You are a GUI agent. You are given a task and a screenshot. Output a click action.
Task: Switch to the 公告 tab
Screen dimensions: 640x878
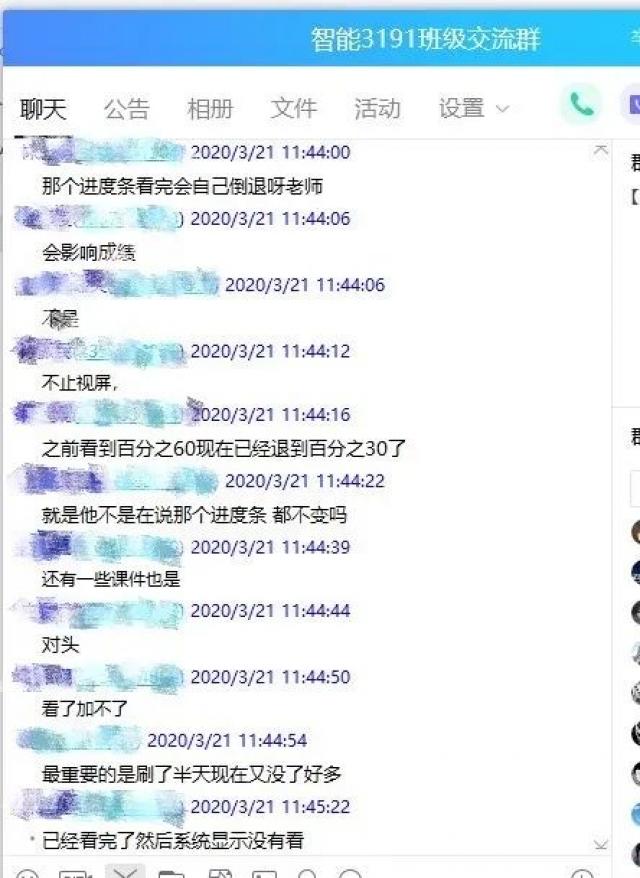coord(127,108)
